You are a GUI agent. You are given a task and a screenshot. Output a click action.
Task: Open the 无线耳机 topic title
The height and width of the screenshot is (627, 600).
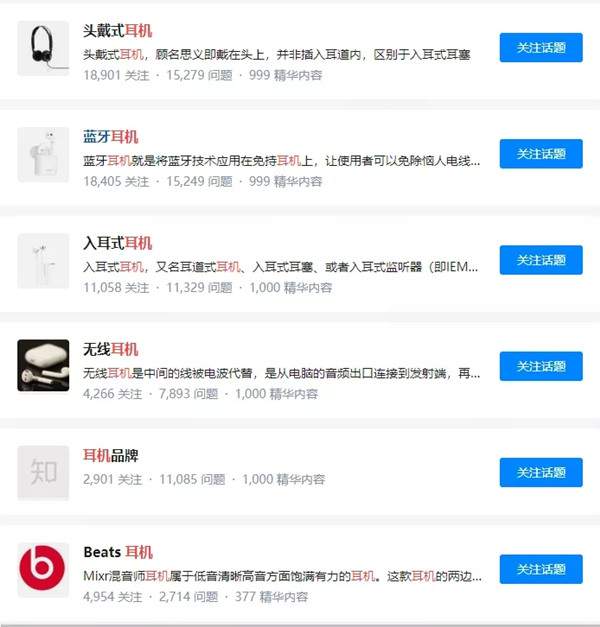click(110, 349)
